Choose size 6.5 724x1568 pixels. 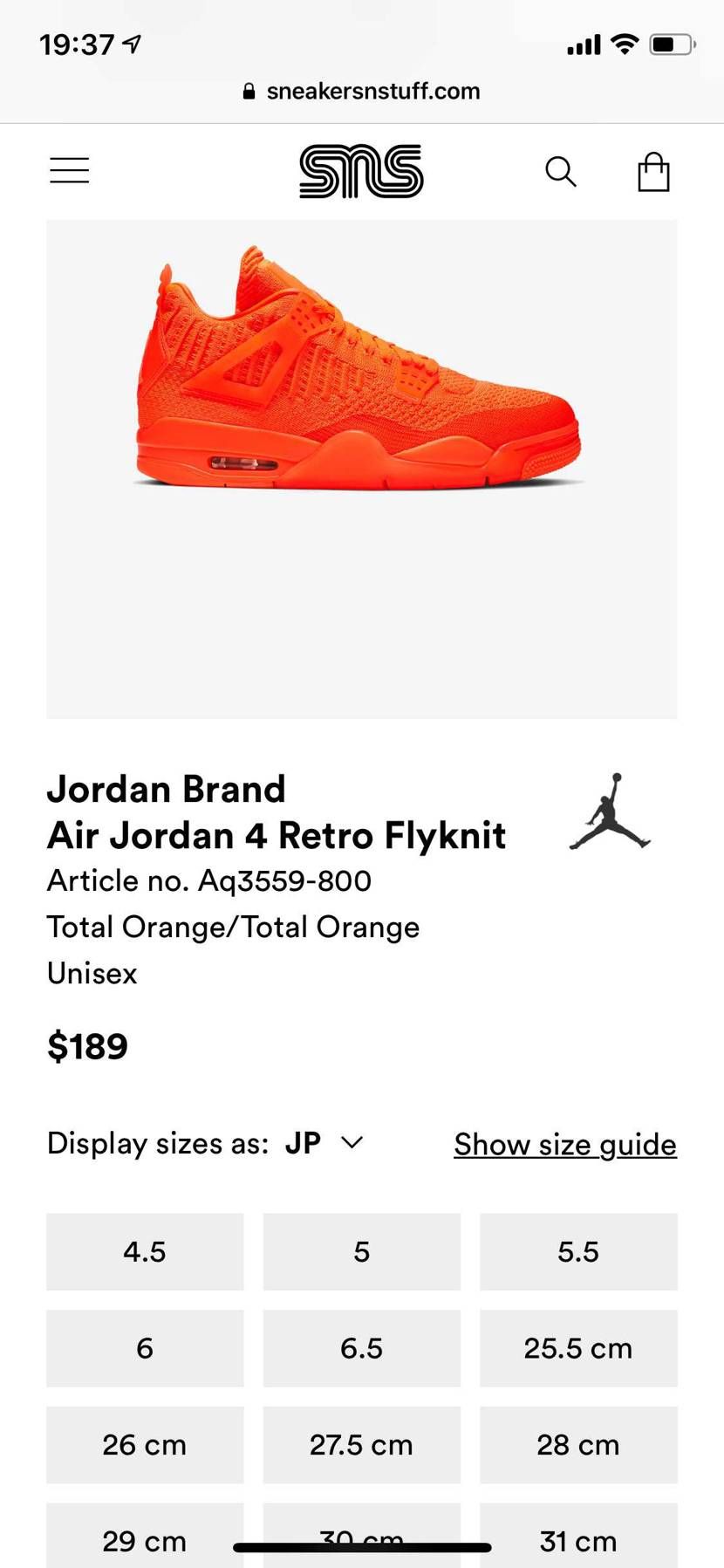[361, 1348]
